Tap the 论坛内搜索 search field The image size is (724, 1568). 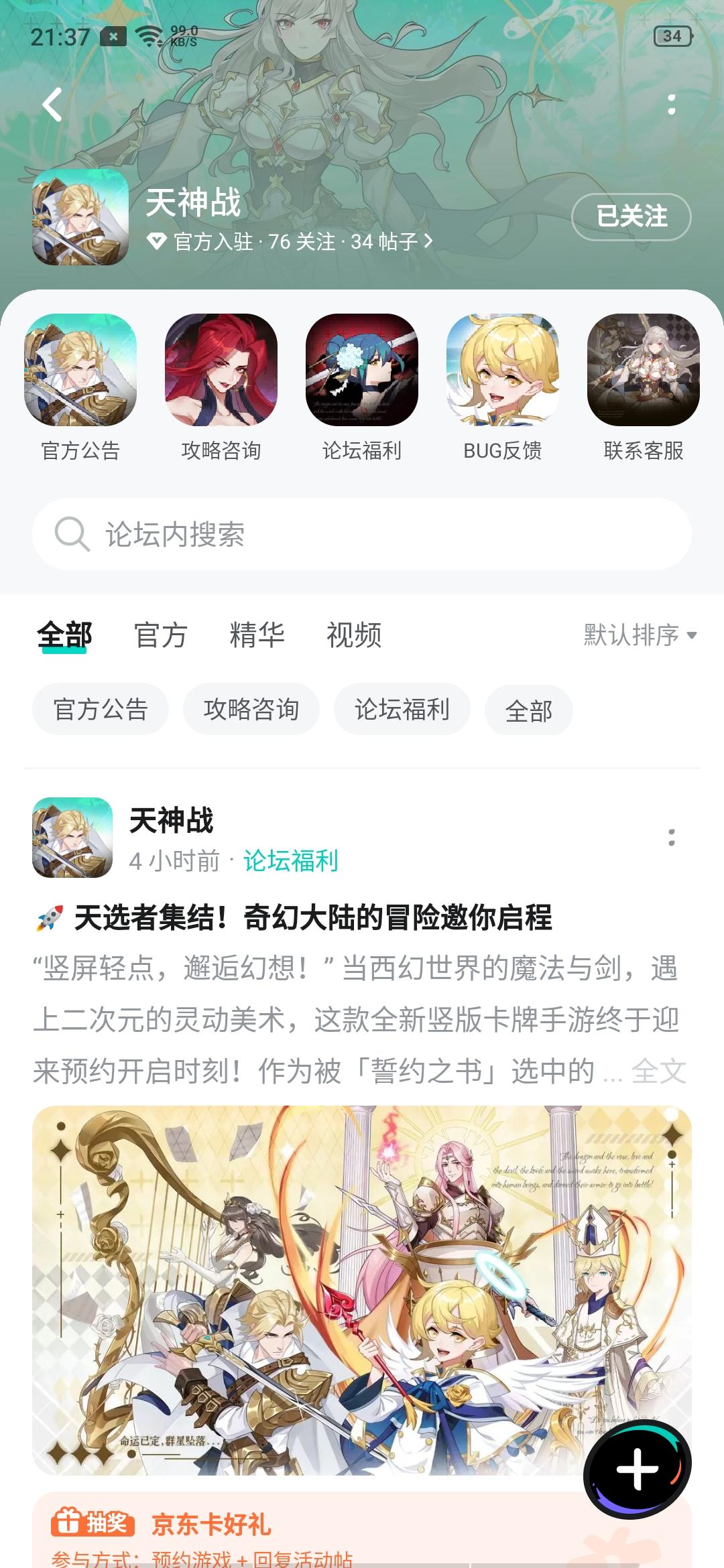tap(362, 534)
